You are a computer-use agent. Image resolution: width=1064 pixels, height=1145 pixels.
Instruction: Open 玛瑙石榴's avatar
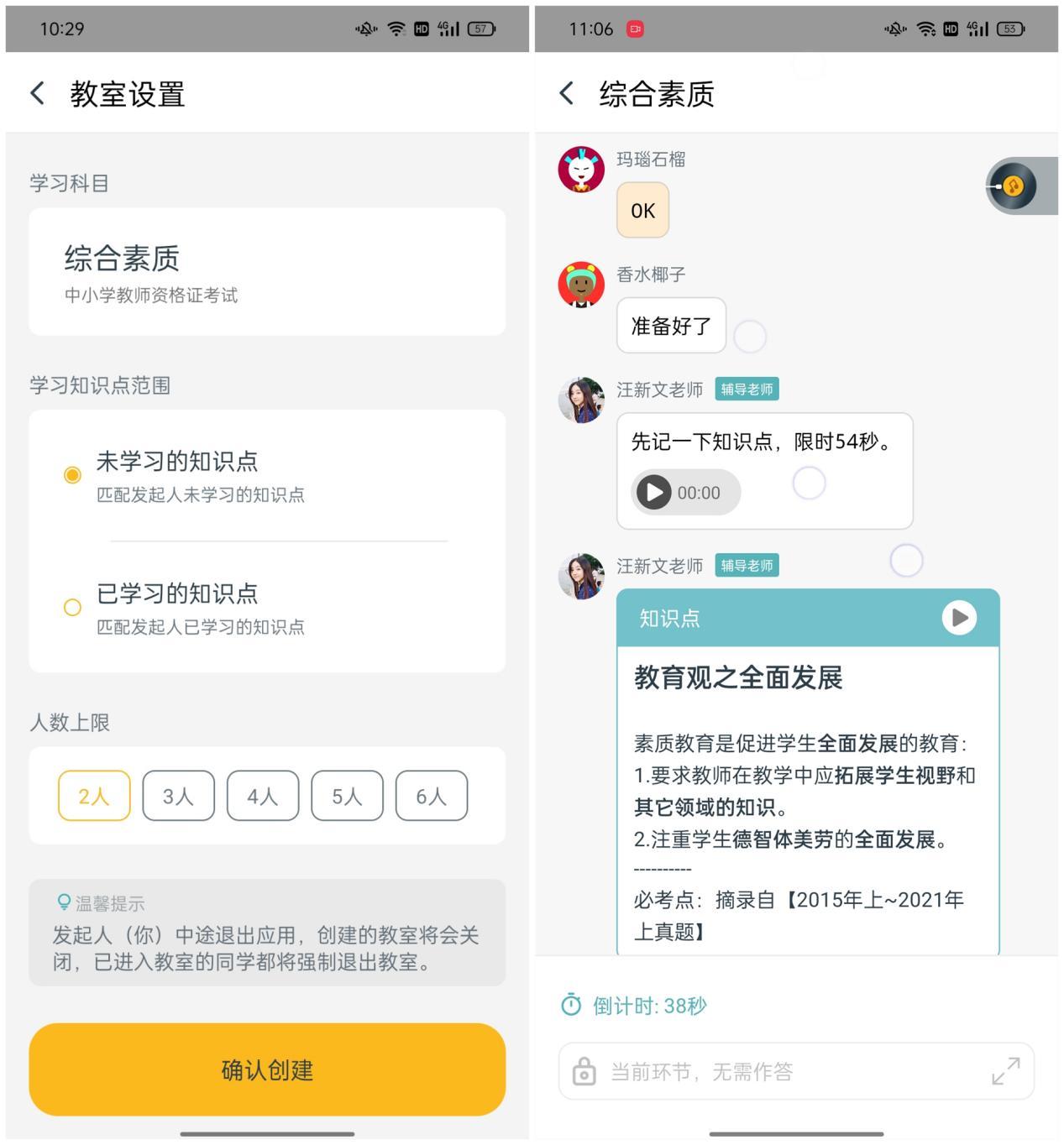[581, 169]
